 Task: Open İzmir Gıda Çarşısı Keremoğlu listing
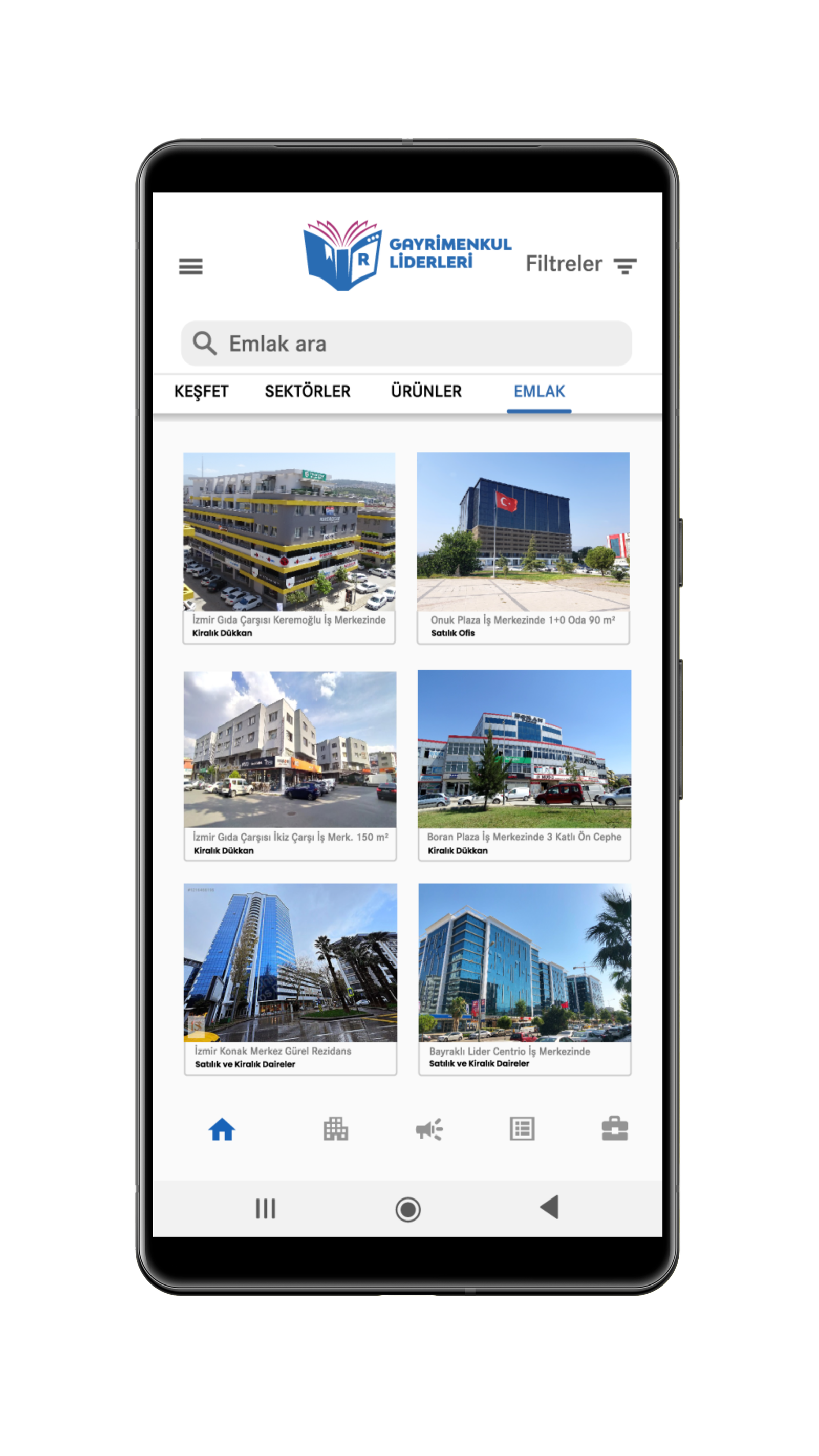pos(289,547)
